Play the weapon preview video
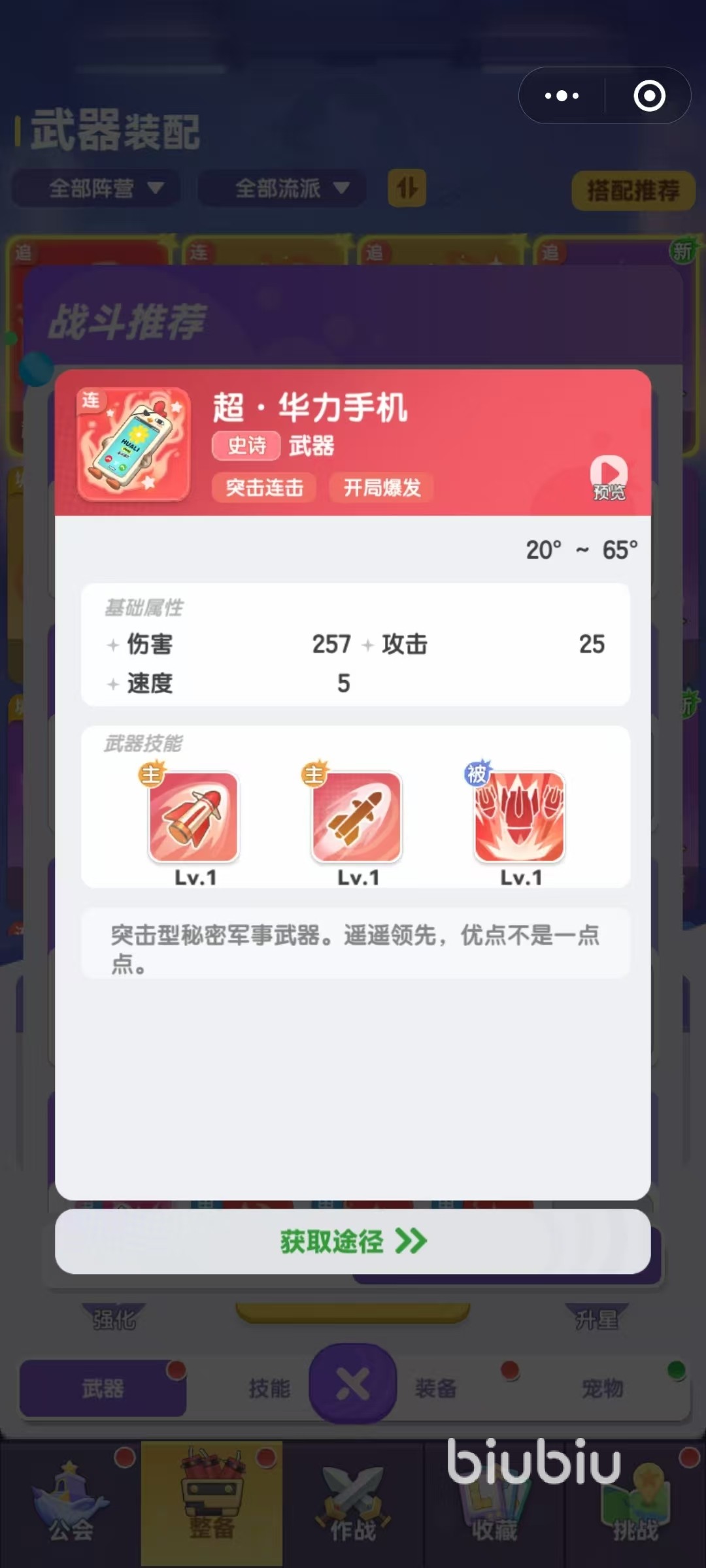This screenshot has height=1568, width=706. 609,477
